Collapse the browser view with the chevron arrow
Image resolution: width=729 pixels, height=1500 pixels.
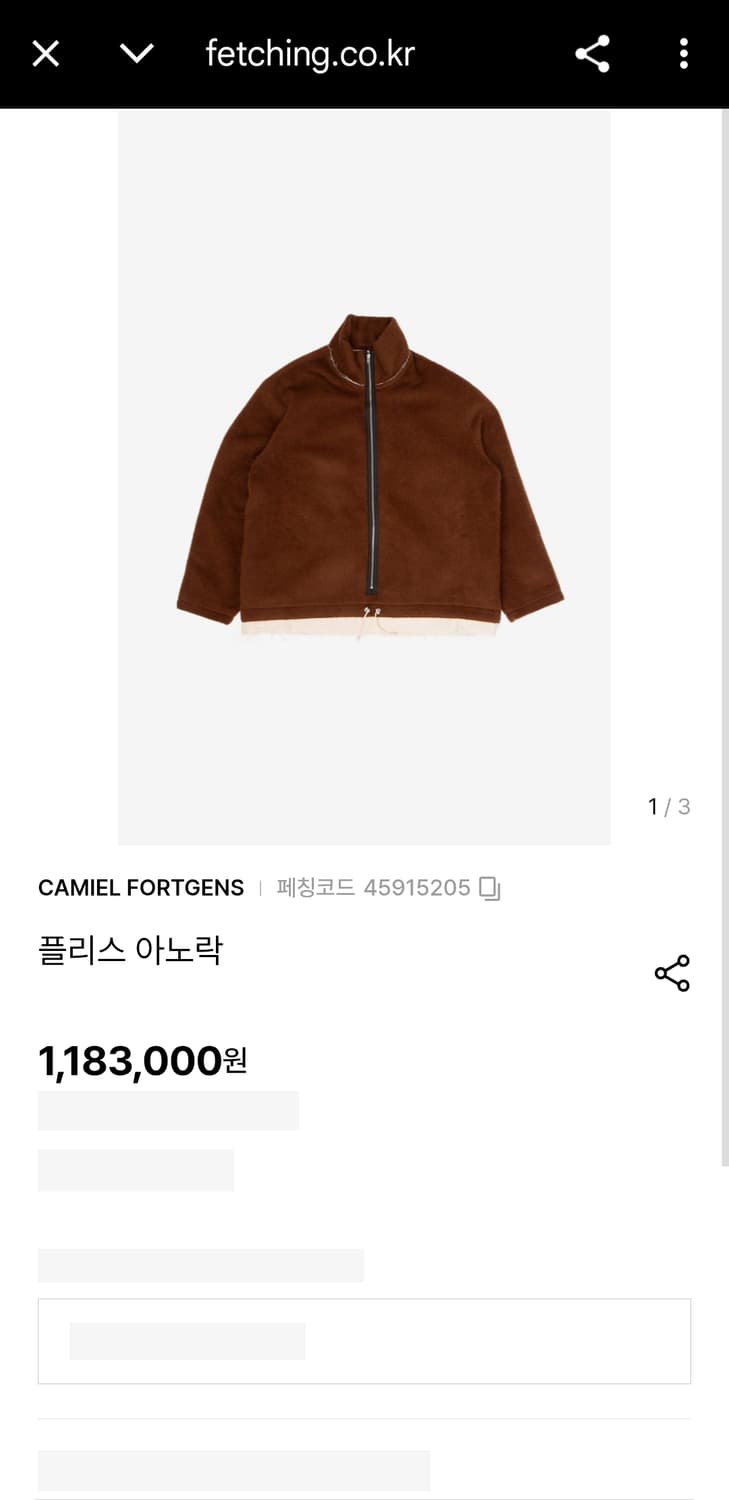coord(138,54)
